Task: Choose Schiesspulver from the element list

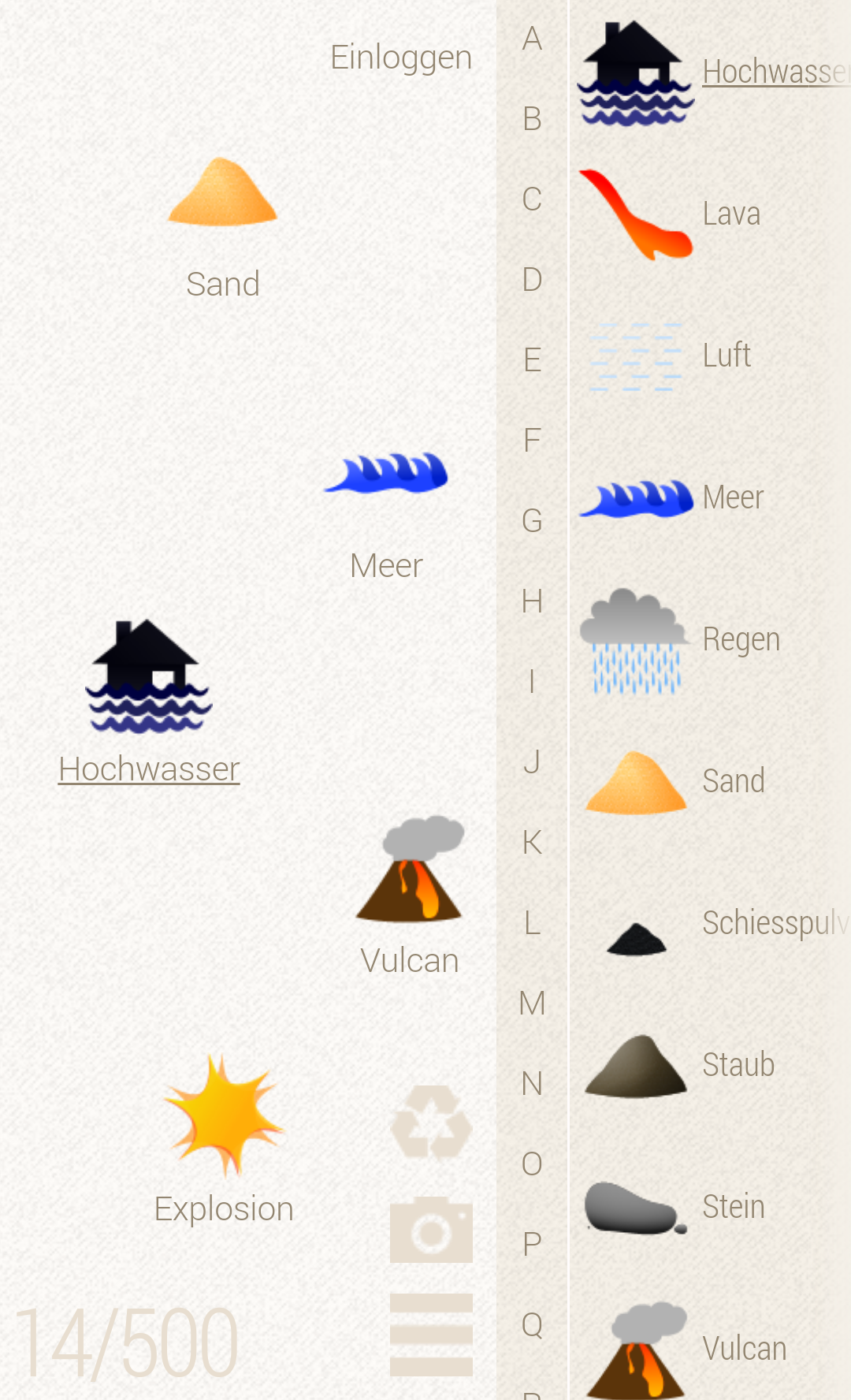Action: (x=709, y=924)
